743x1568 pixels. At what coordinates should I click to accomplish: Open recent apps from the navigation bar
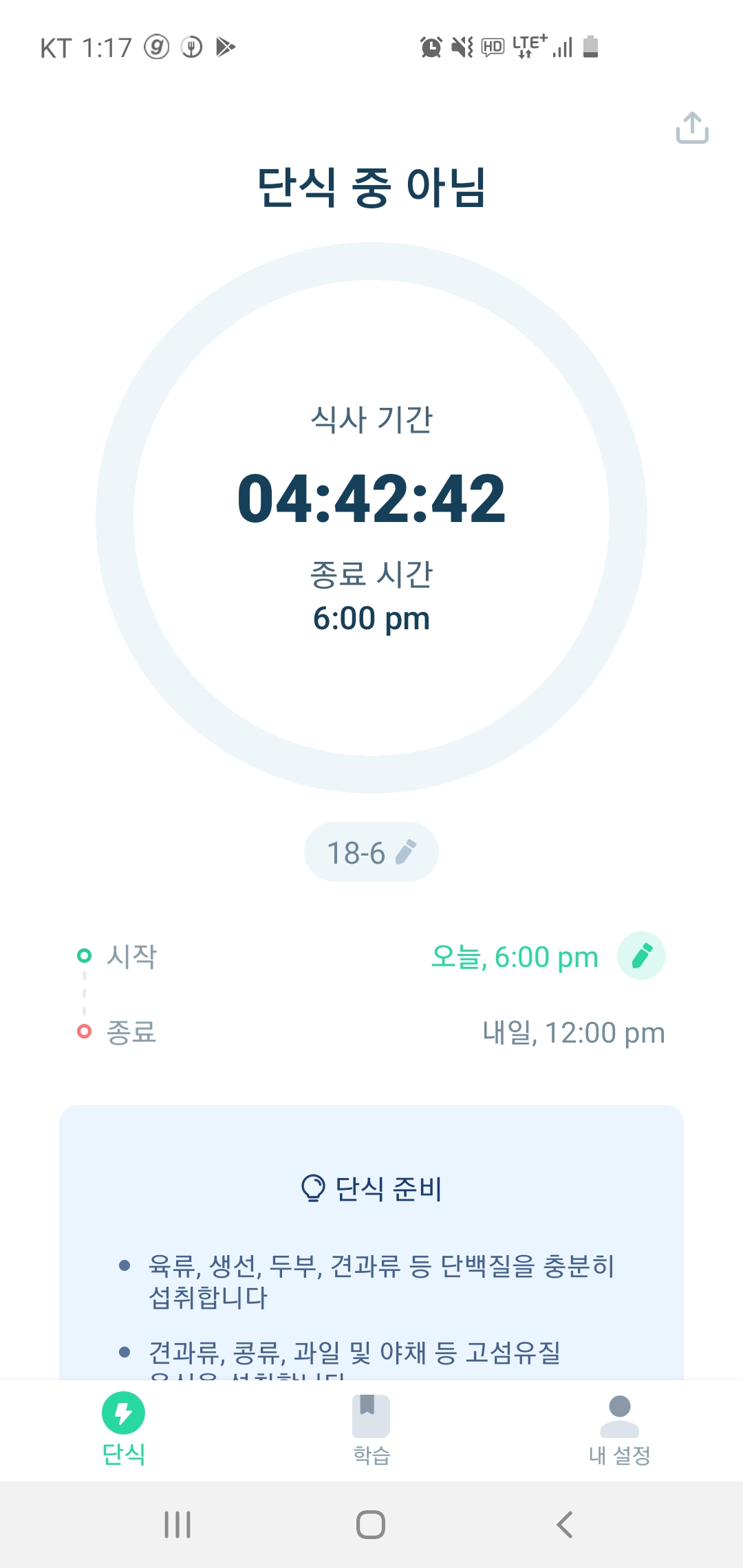coord(177,1525)
